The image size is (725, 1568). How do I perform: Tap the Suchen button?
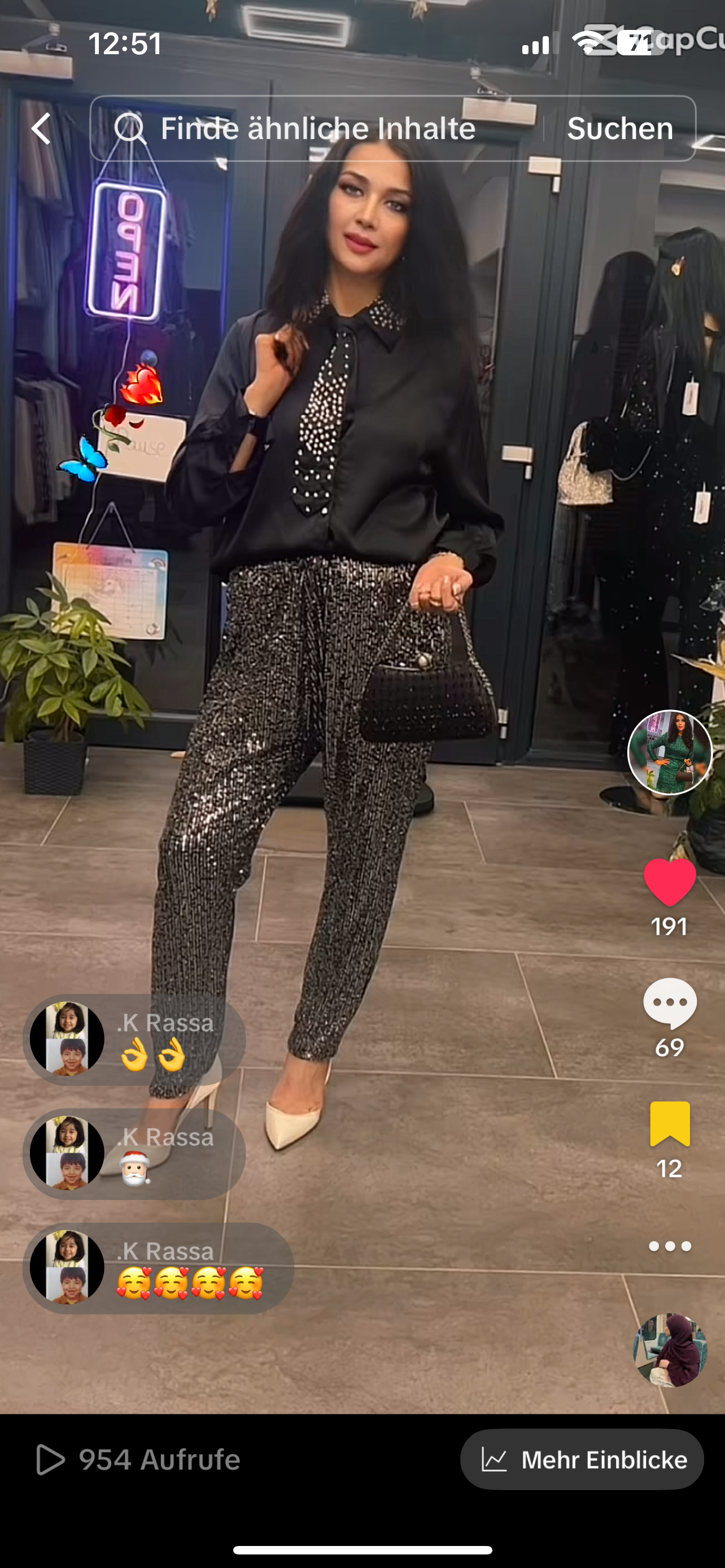[619, 129]
